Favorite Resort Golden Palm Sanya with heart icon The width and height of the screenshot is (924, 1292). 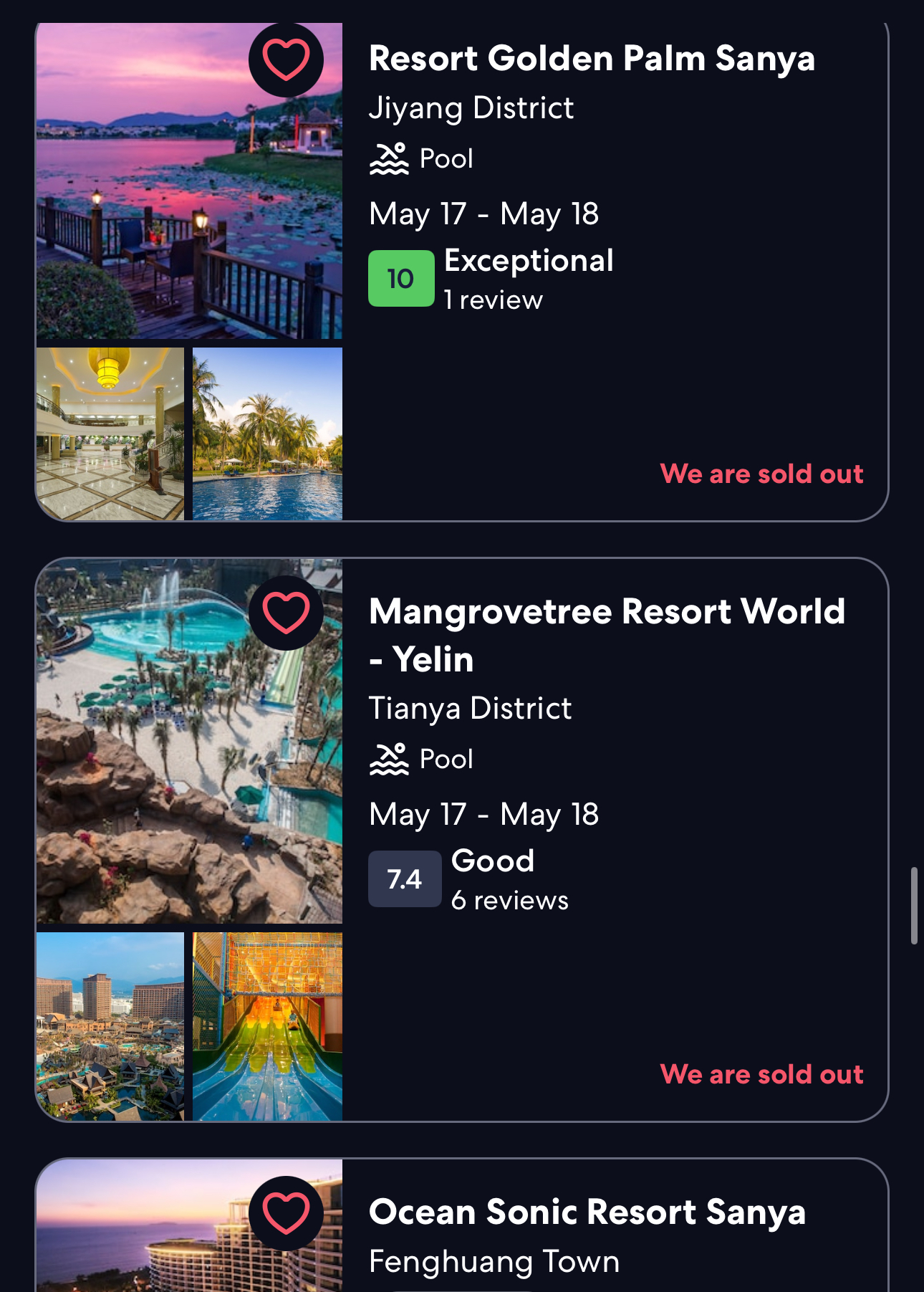[x=286, y=60]
